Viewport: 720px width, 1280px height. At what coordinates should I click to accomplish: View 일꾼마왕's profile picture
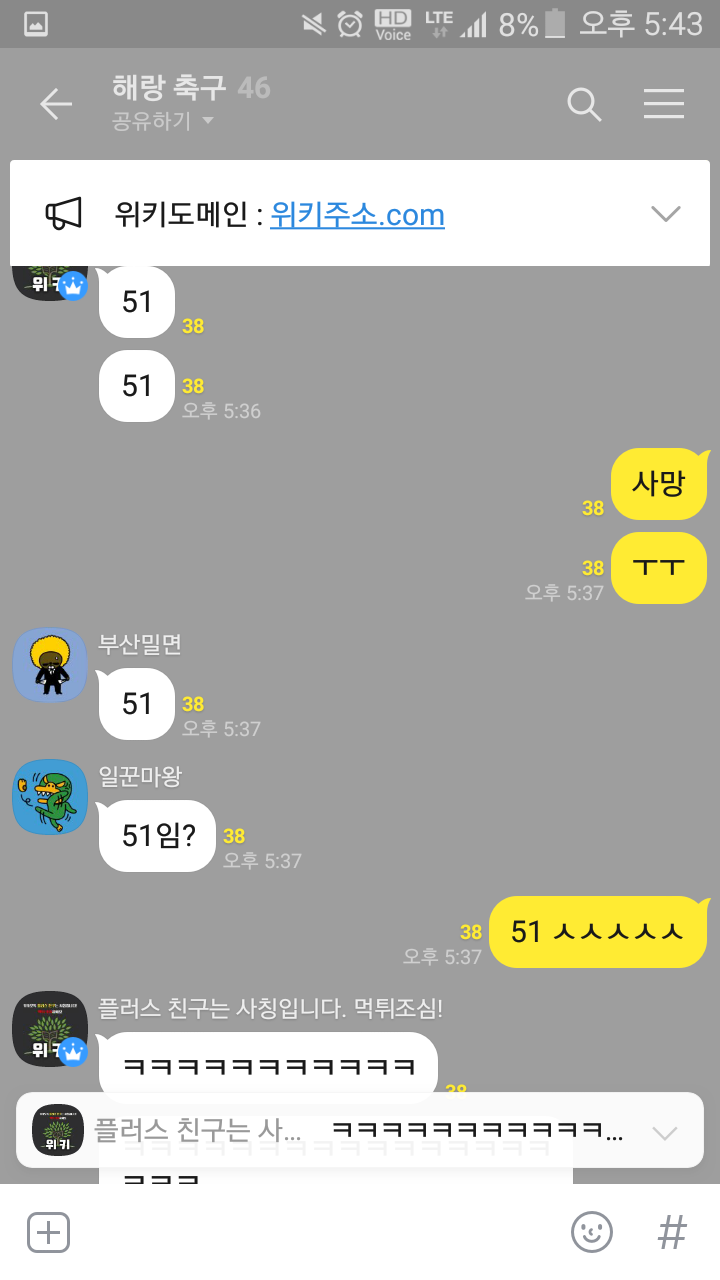49,797
